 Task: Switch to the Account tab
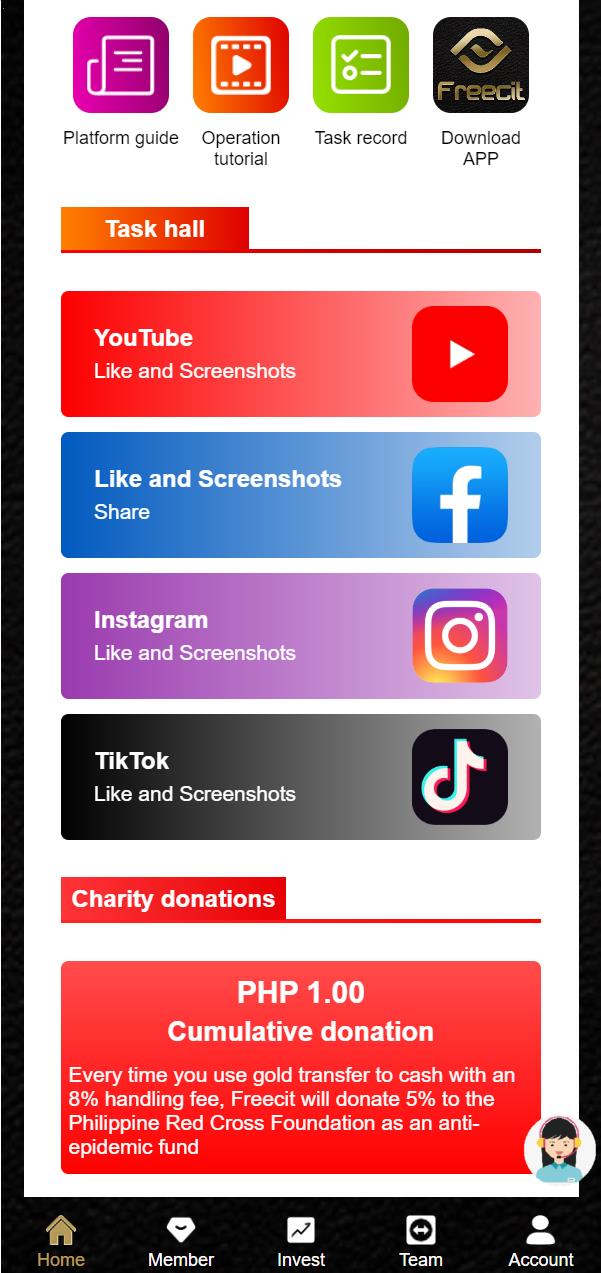click(541, 1241)
